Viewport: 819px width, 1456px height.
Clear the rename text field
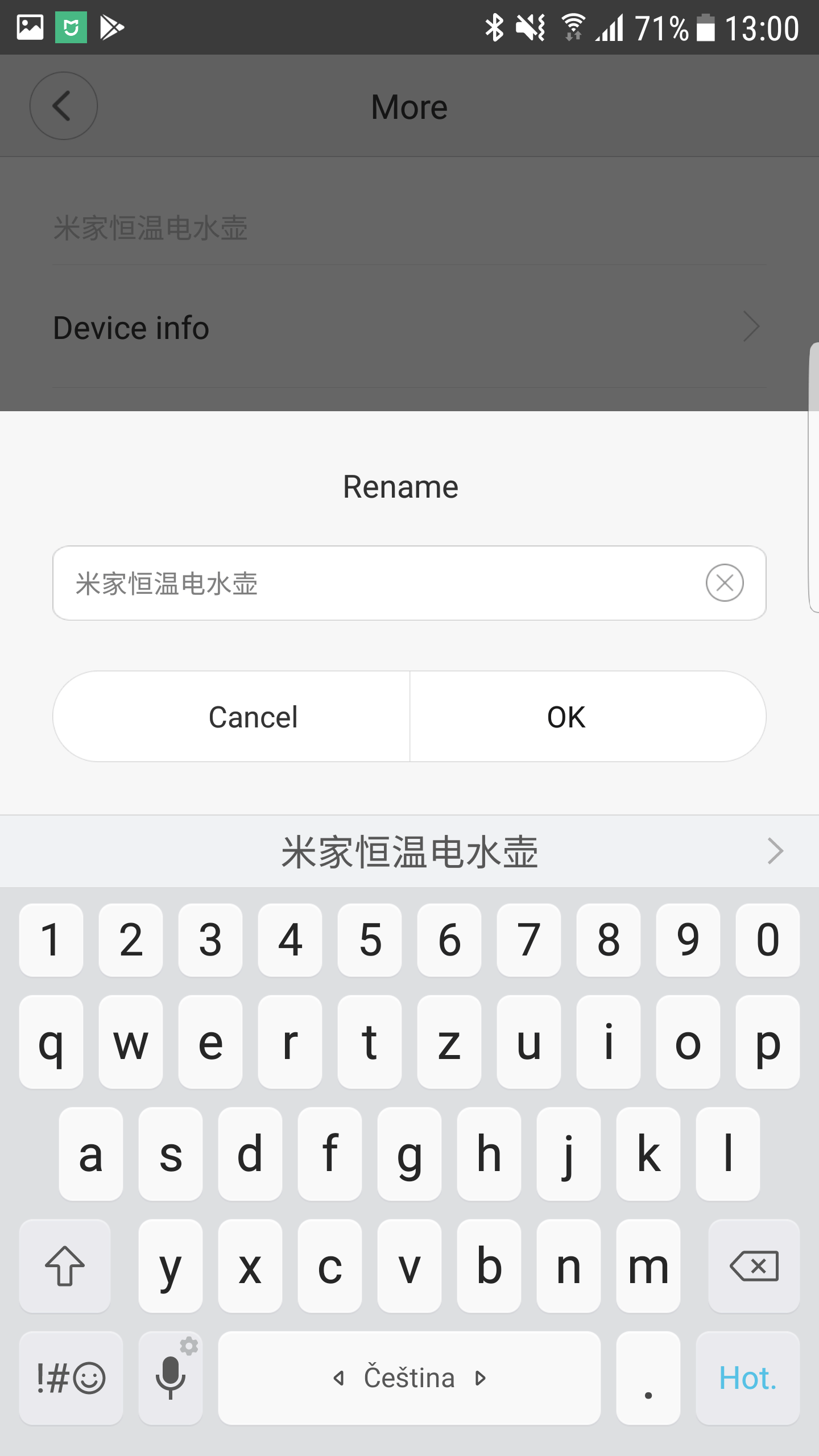tap(725, 583)
